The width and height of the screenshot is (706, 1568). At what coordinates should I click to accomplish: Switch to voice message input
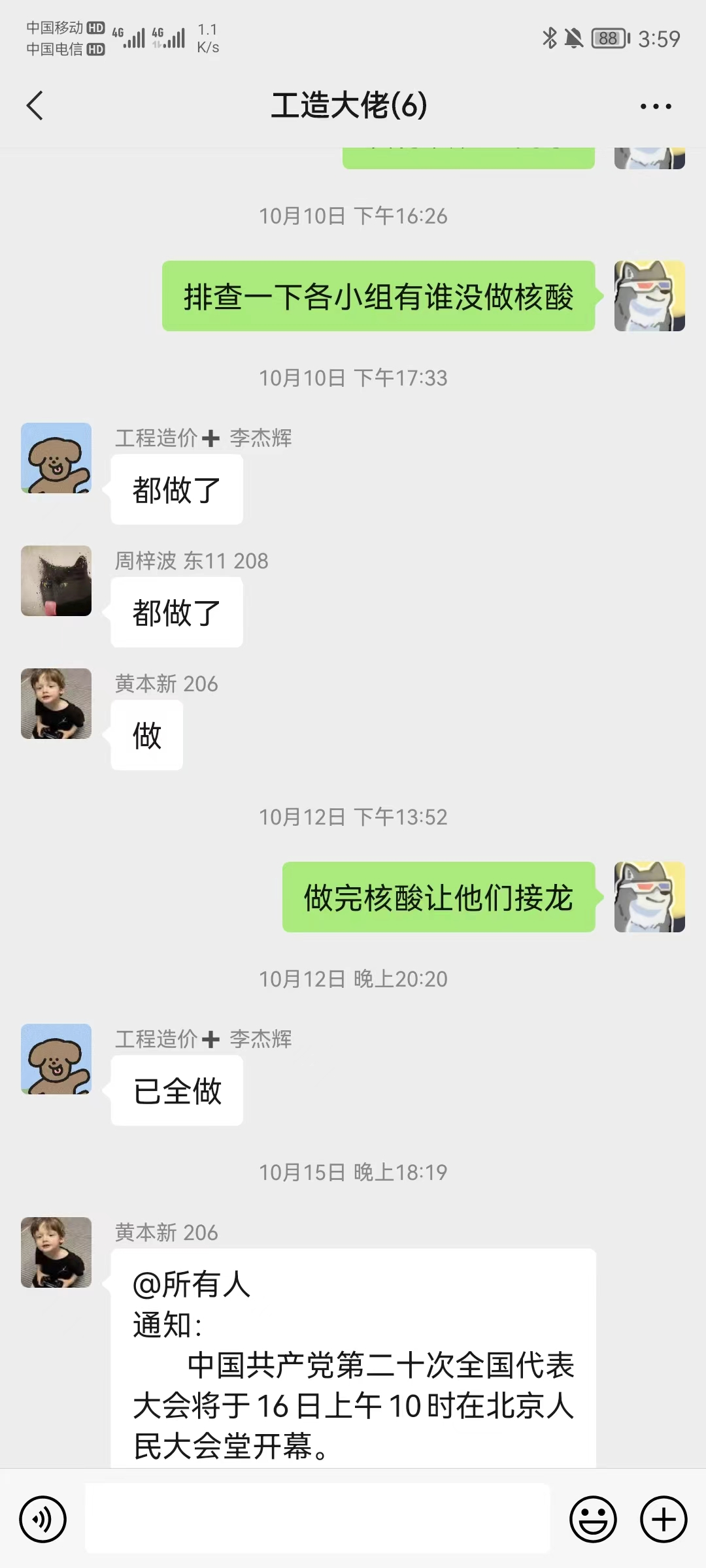click(43, 1519)
